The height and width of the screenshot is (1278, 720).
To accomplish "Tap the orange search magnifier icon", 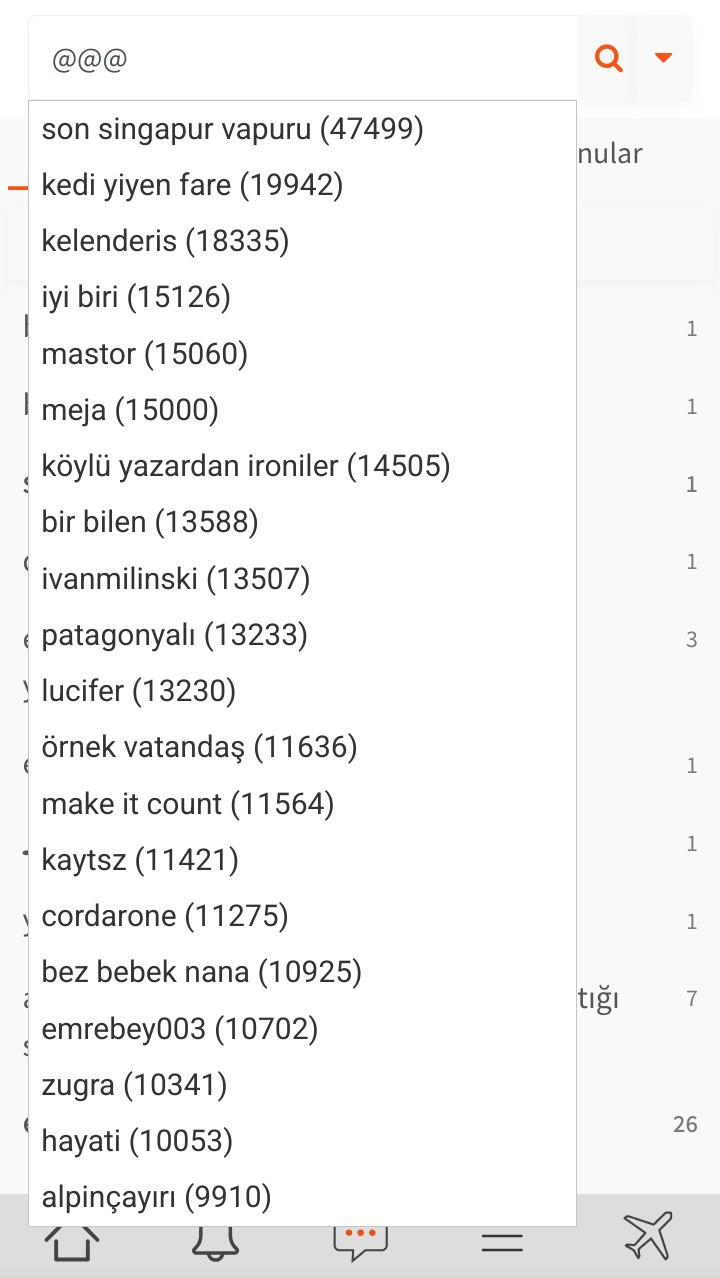I will pos(608,59).
